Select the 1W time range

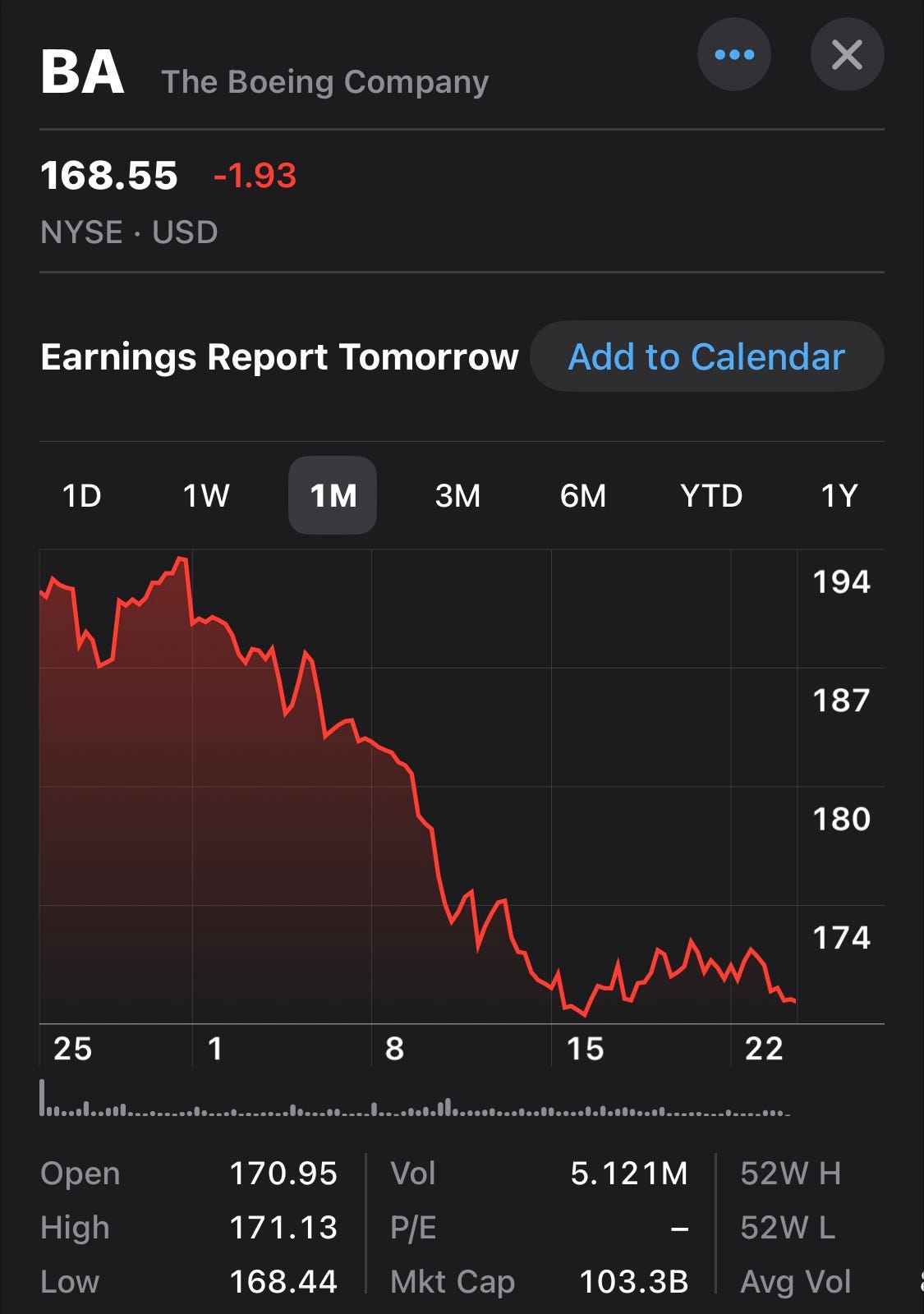205,495
